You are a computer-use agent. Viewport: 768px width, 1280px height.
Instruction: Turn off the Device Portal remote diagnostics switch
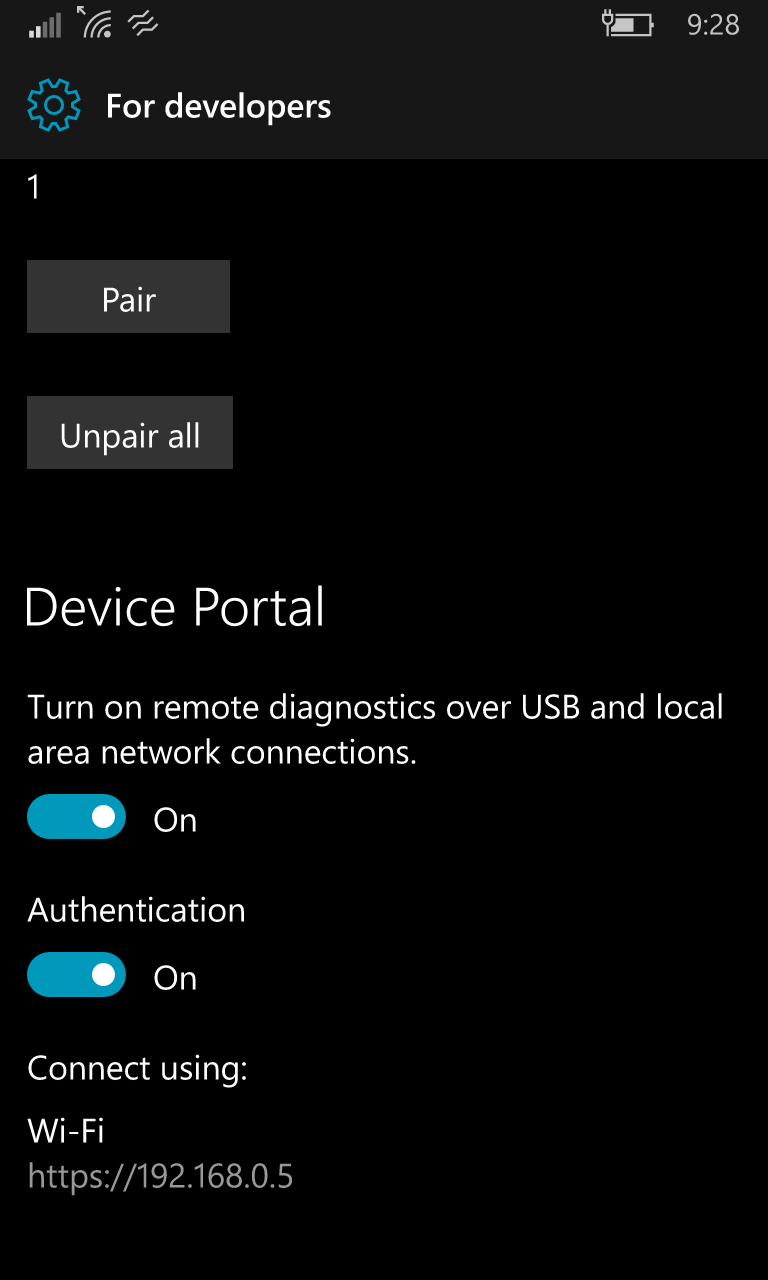(x=77, y=817)
